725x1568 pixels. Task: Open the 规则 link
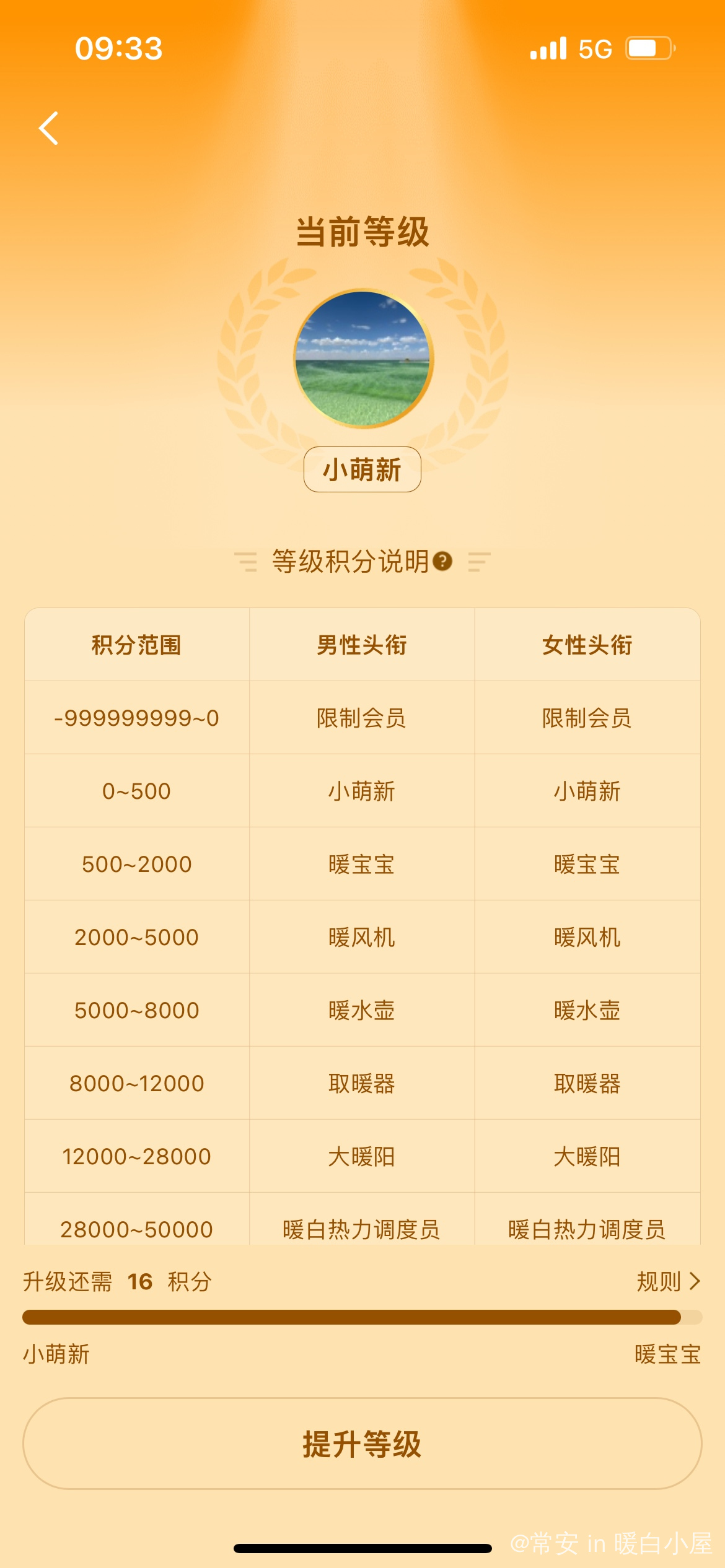coord(668,1281)
